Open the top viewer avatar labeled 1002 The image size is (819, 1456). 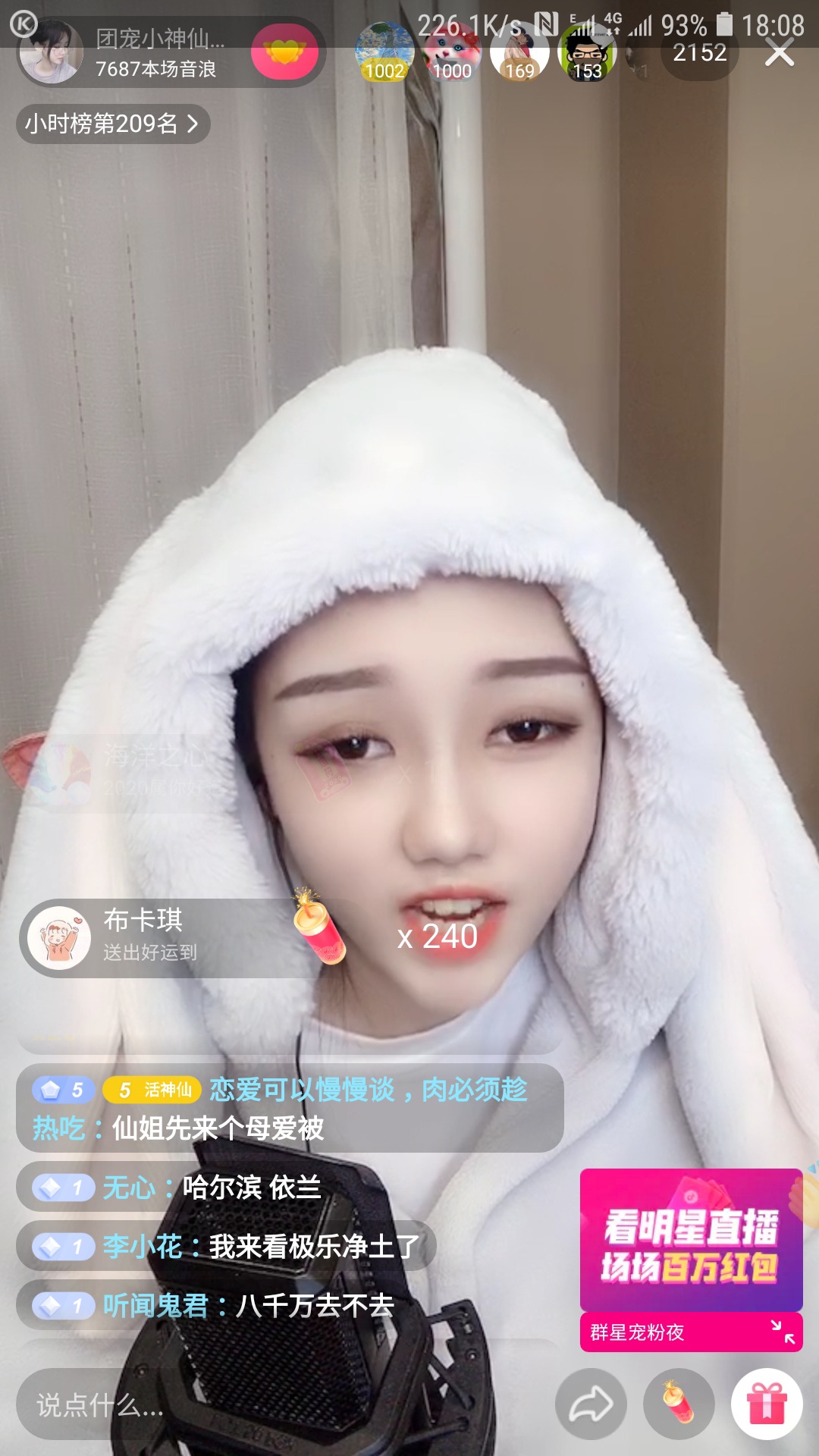pyautogui.click(x=384, y=52)
